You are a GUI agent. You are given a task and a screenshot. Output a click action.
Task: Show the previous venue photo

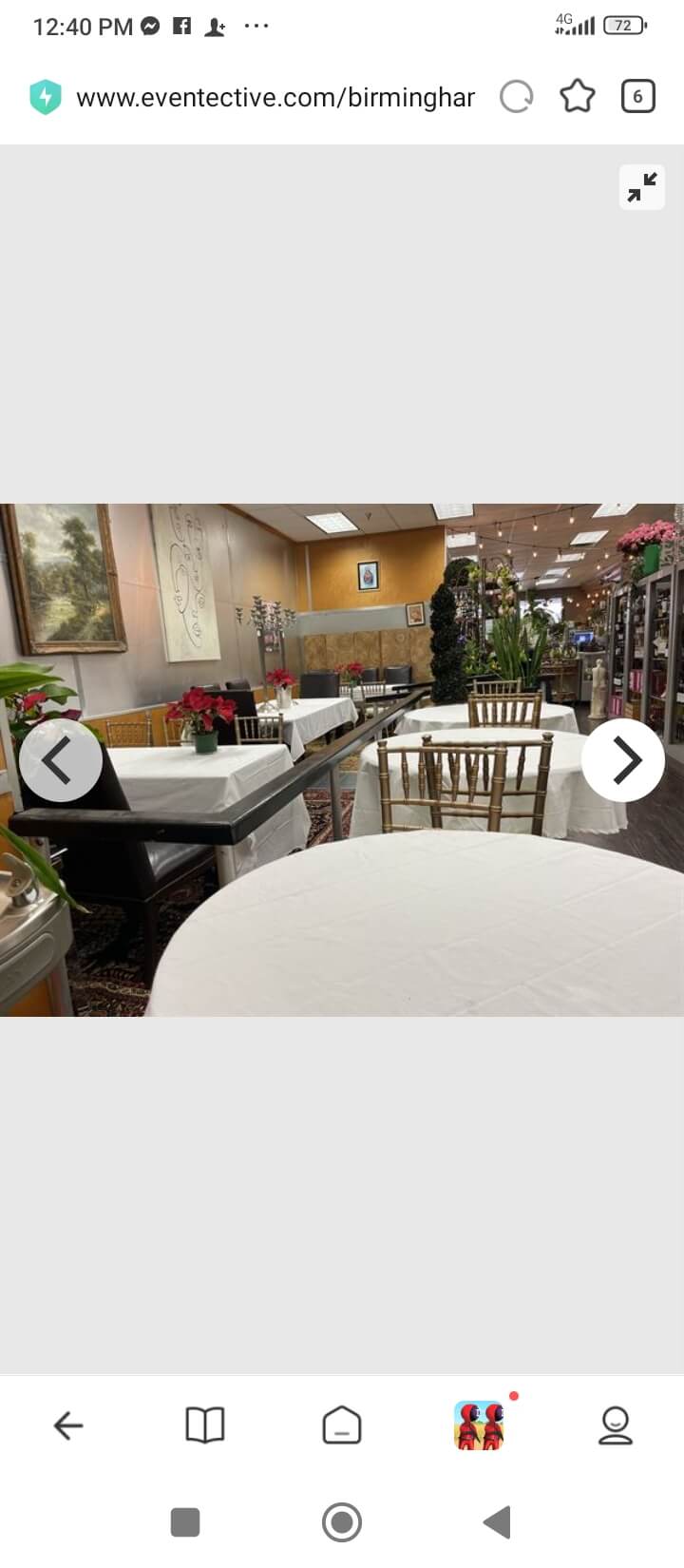(61, 760)
